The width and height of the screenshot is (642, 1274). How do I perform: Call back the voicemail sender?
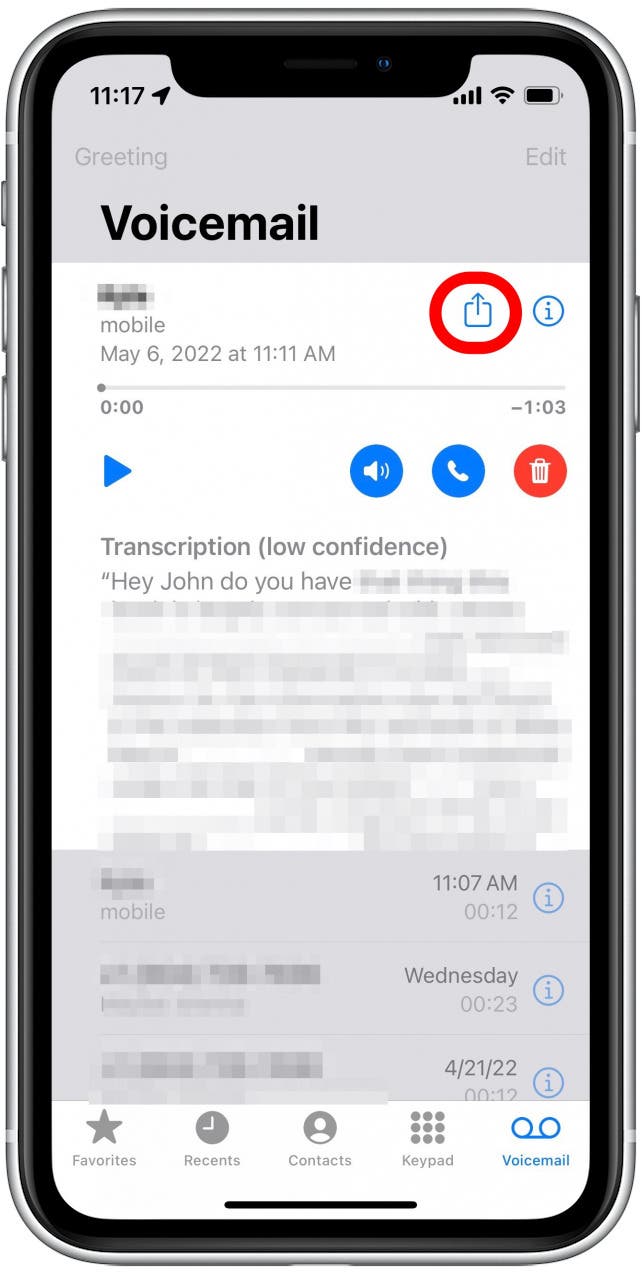[x=458, y=471]
